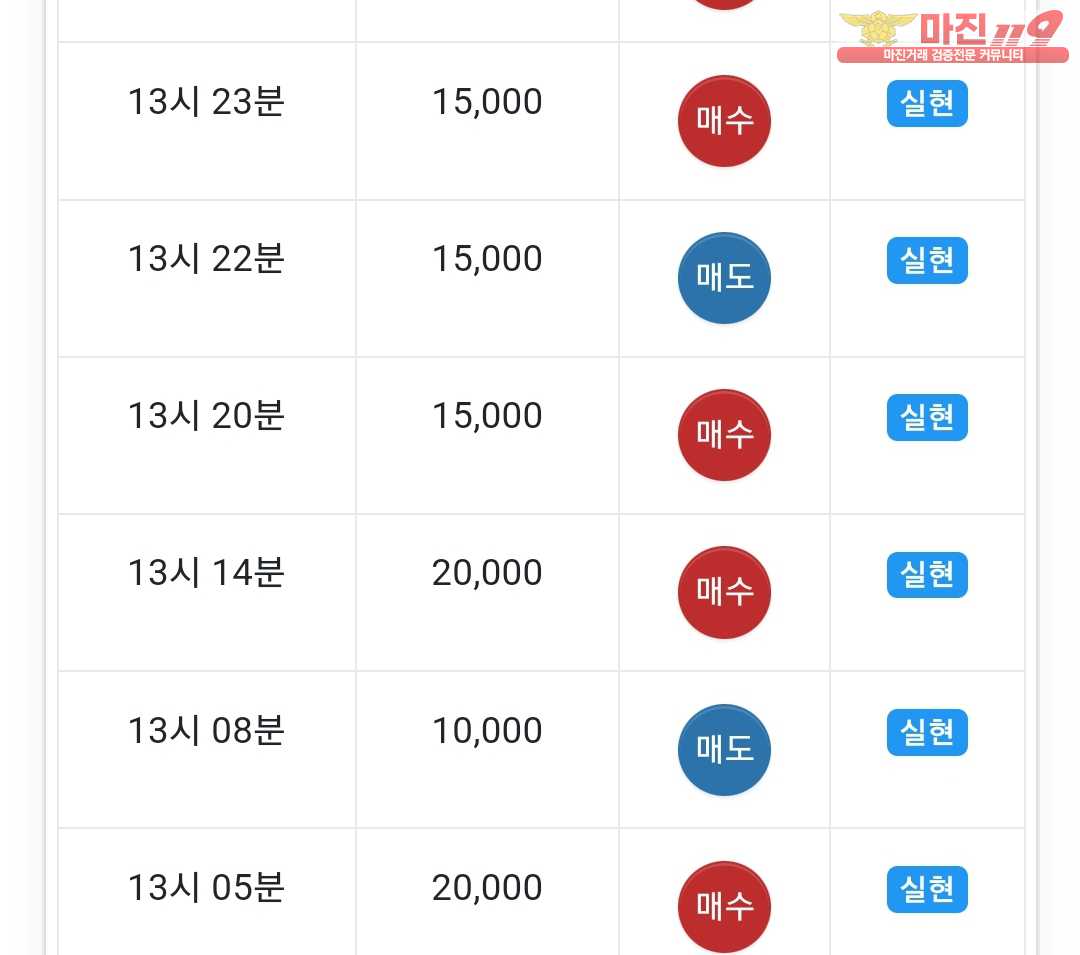Screen dimensions: 1080x955
Task: Tap the 매수 button in the 13시 20분 row
Action: click(x=724, y=435)
